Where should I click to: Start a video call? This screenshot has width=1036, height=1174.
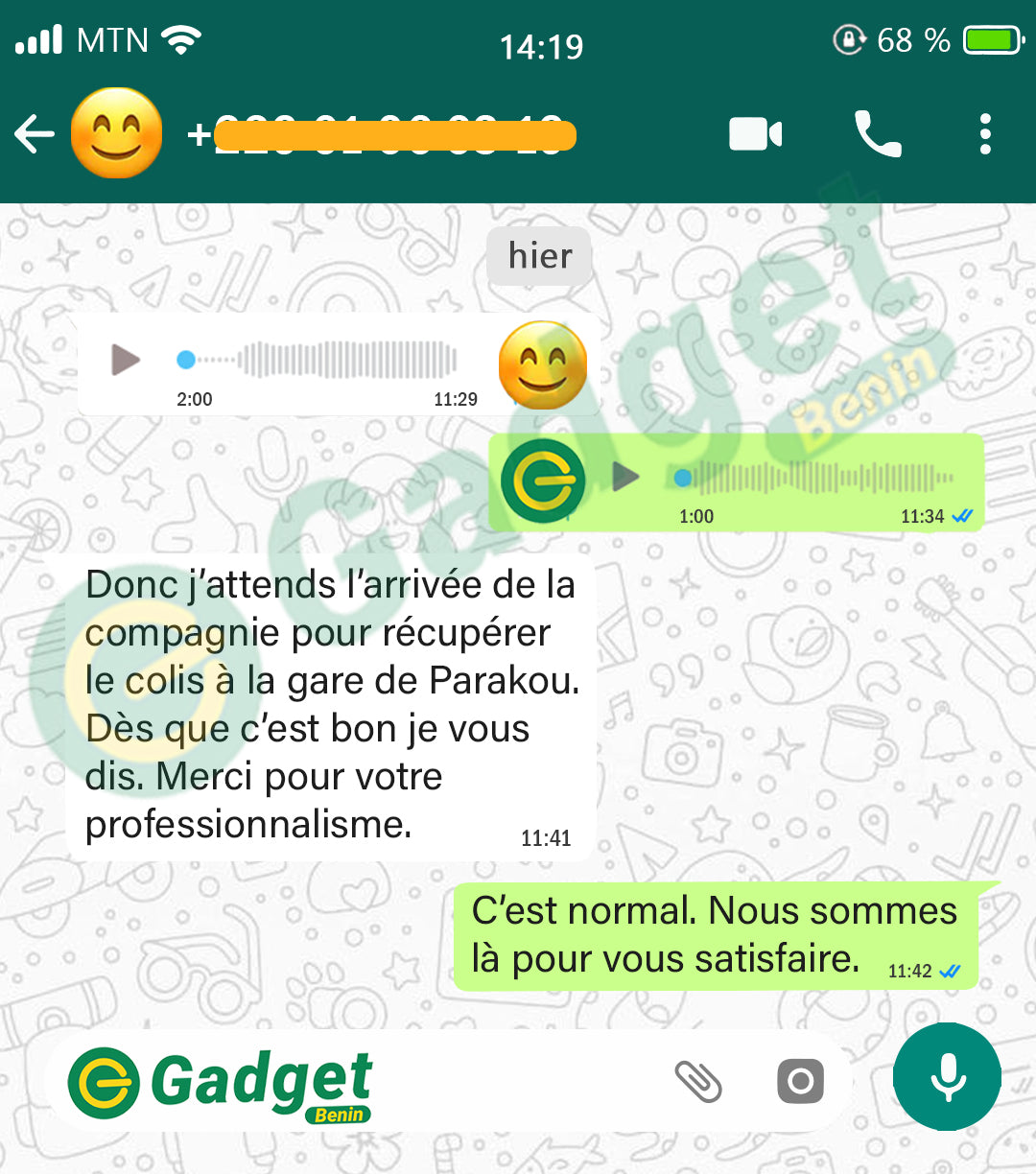tap(755, 134)
